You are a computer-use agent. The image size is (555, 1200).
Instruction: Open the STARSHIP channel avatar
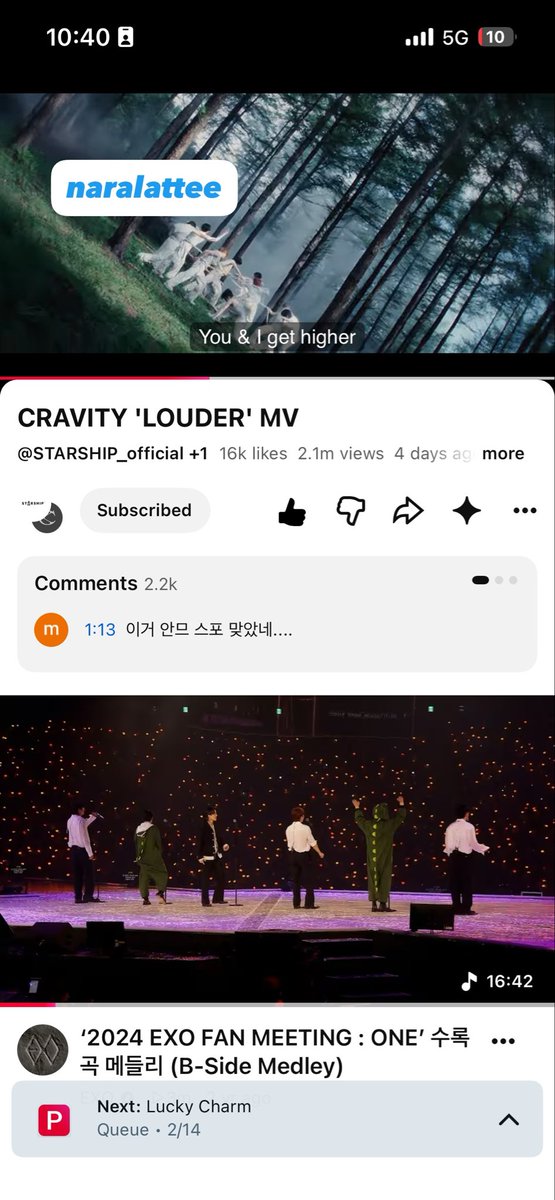pyautogui.click(x=42, y=511)
